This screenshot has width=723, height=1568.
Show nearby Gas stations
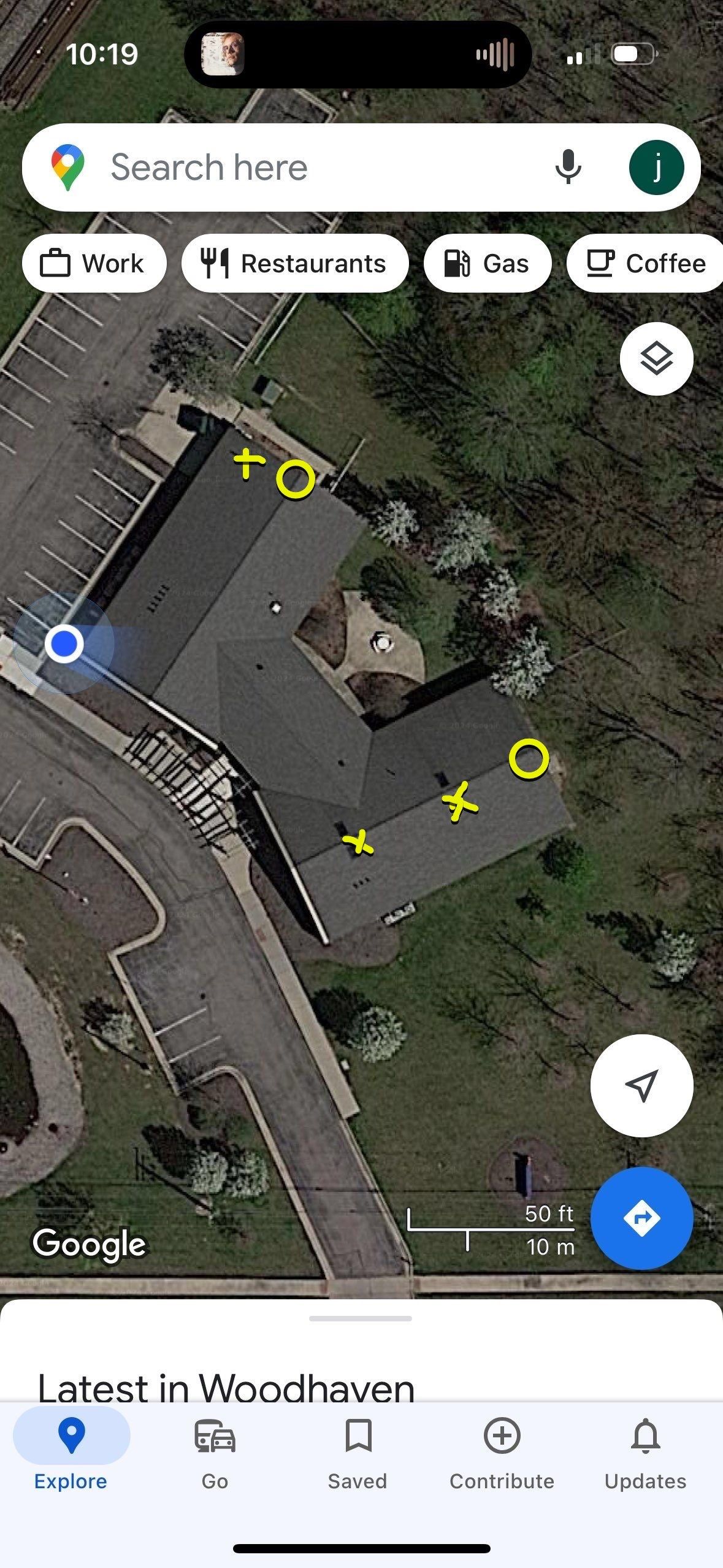[488, 263]
